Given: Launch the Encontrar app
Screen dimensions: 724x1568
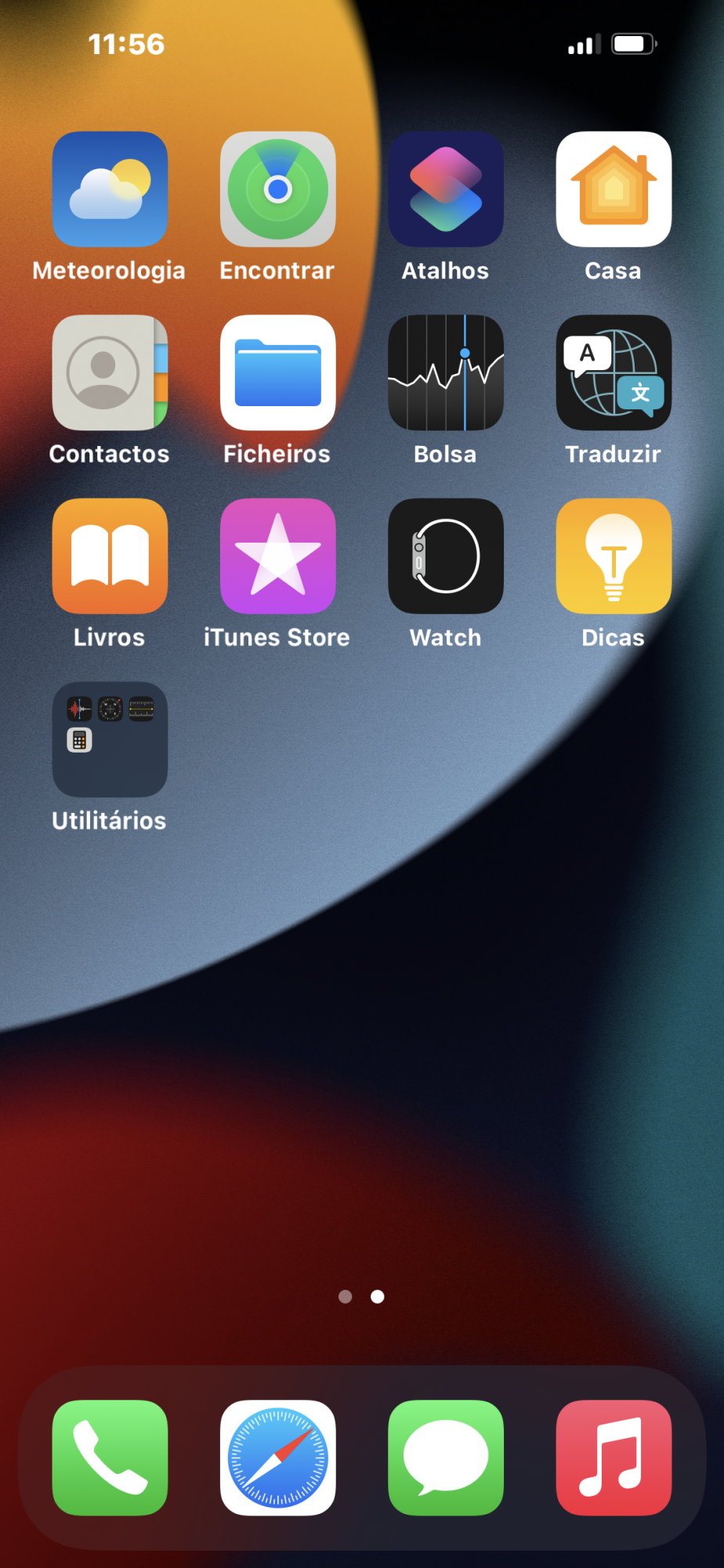Looking at the screenshot, I should tap(277, 189).
